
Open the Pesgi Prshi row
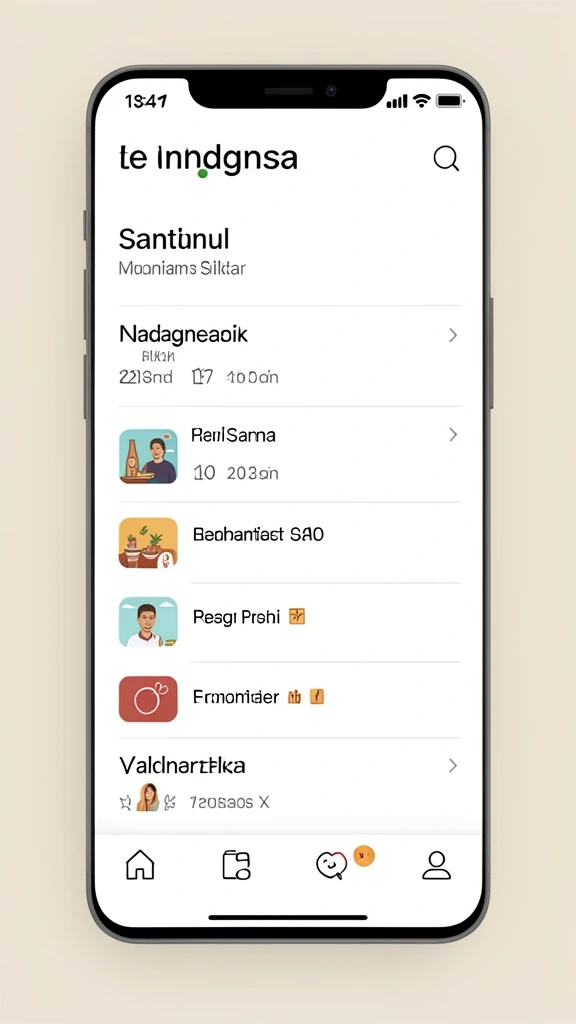click(290, 622)
